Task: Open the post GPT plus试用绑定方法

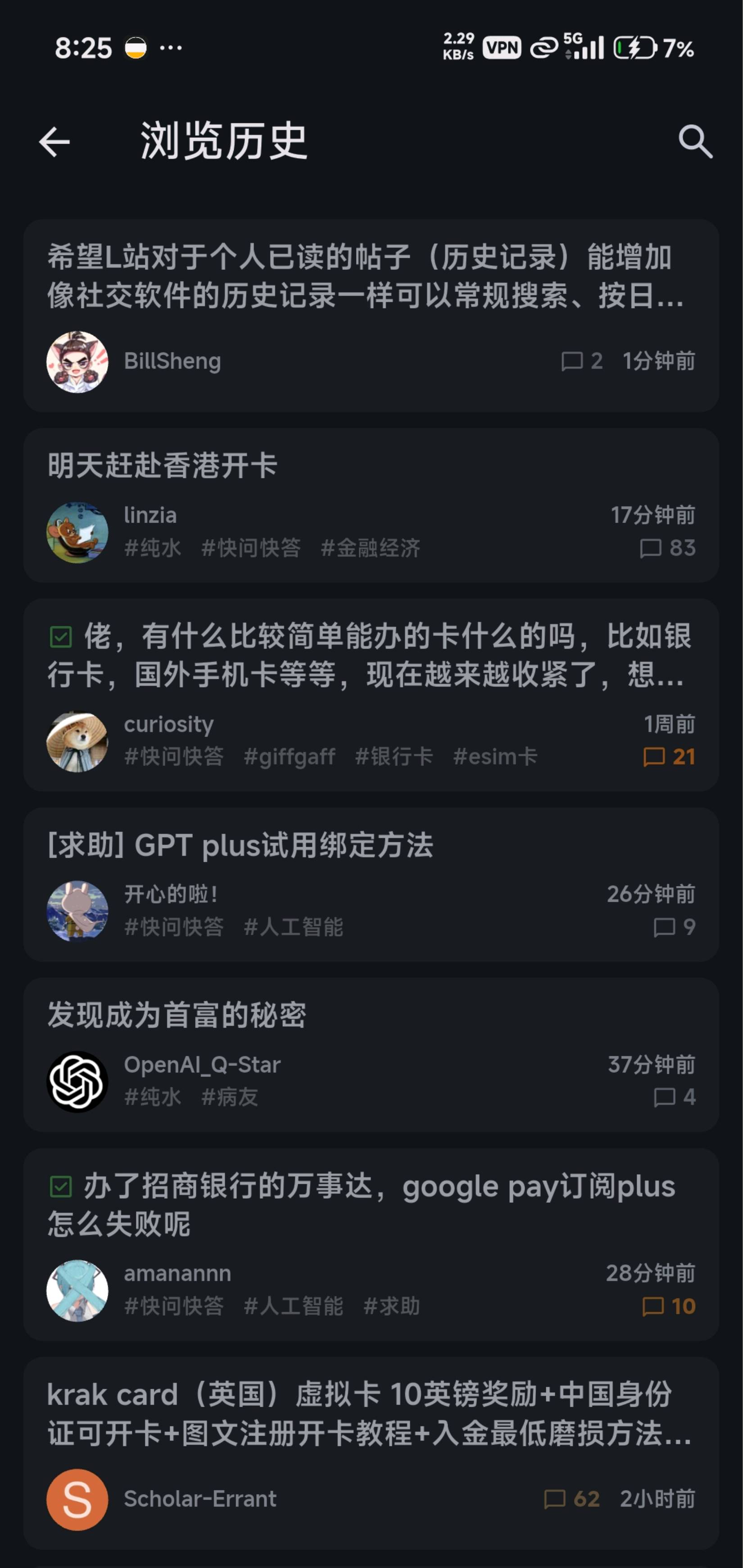Action: point(371,885)
